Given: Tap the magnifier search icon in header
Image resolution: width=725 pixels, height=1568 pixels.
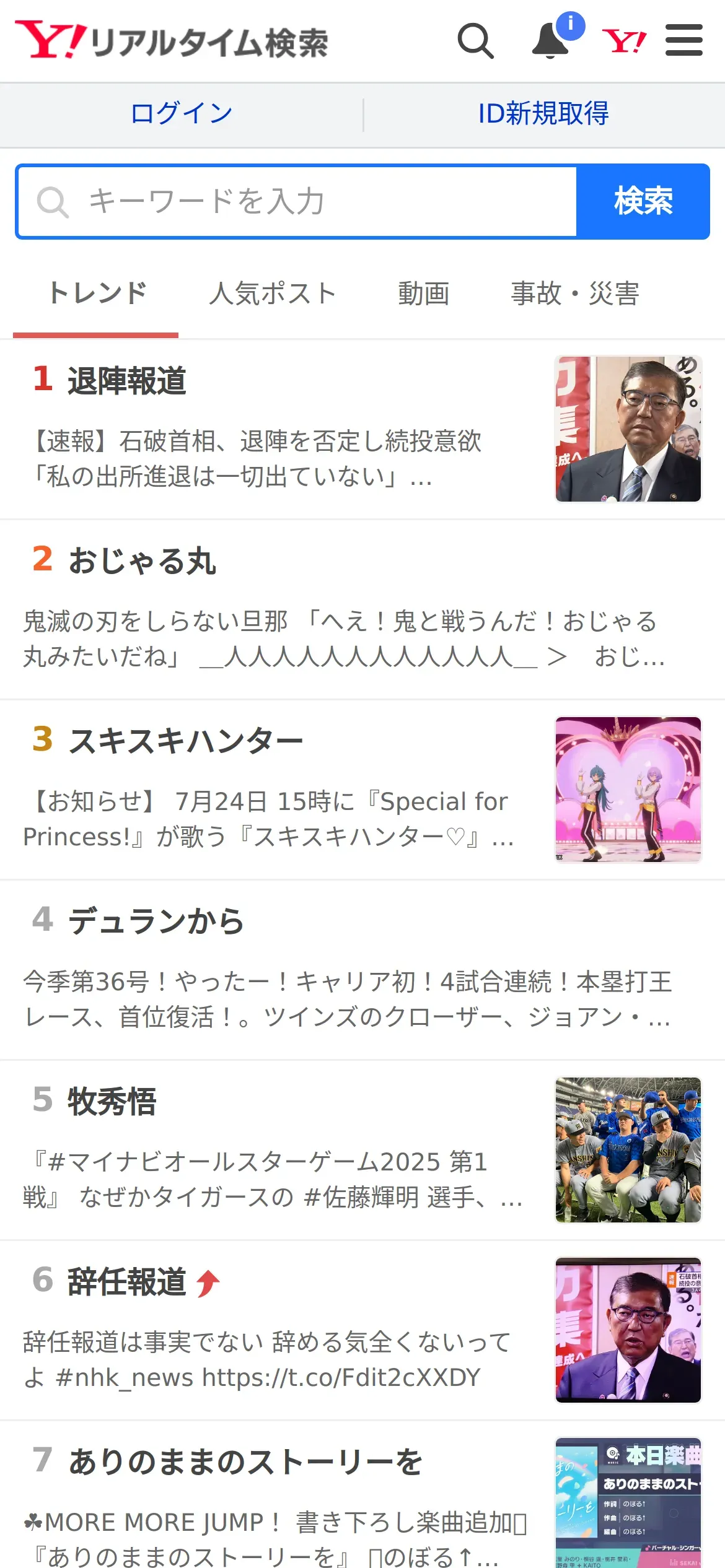Looking at the screenshot, I should [x=475, y=41].
